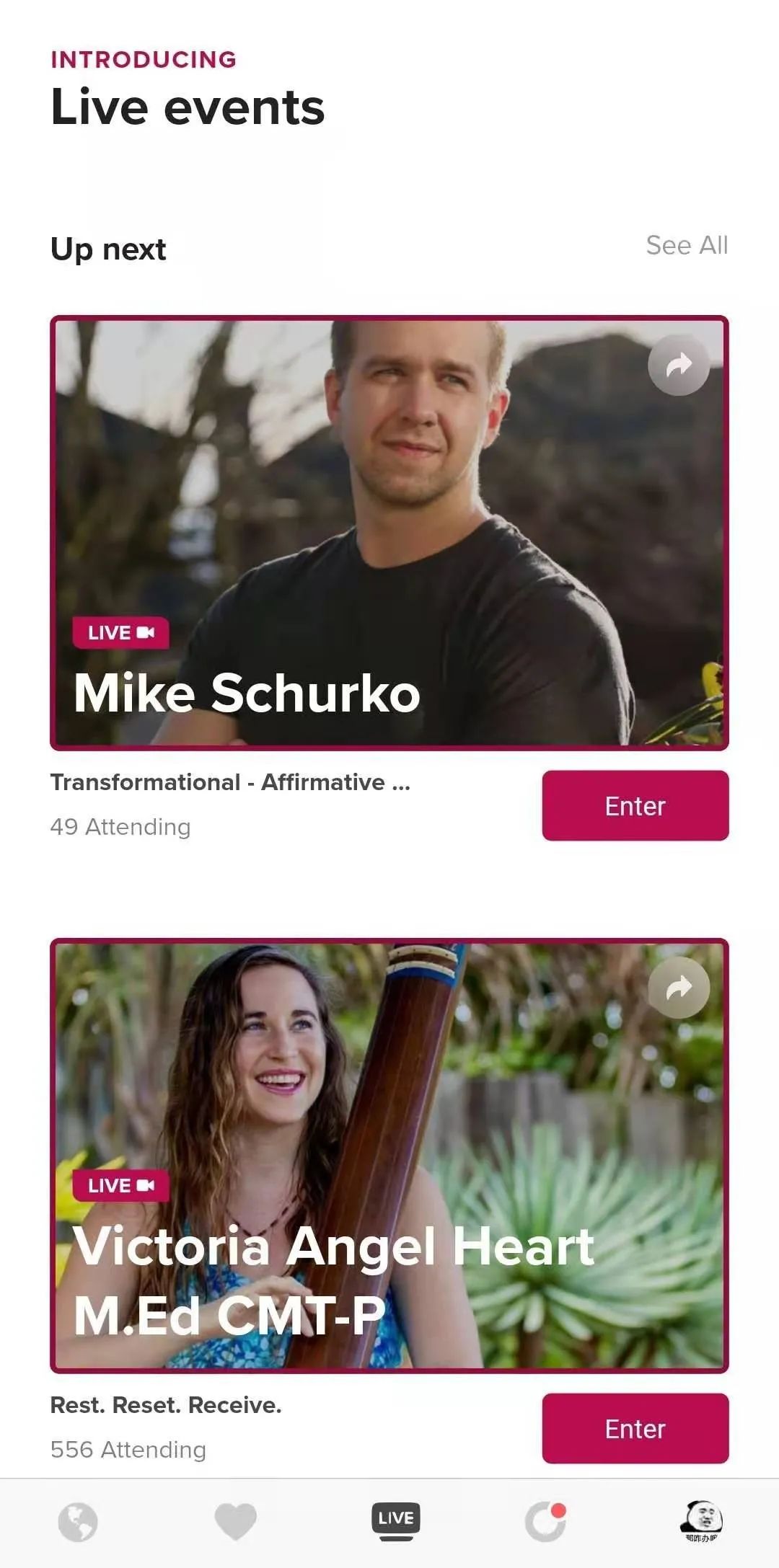Enter the Rest. Reset. Receive. event
This screenshot has width=779, height=1568.
(x=635, y=1428)
